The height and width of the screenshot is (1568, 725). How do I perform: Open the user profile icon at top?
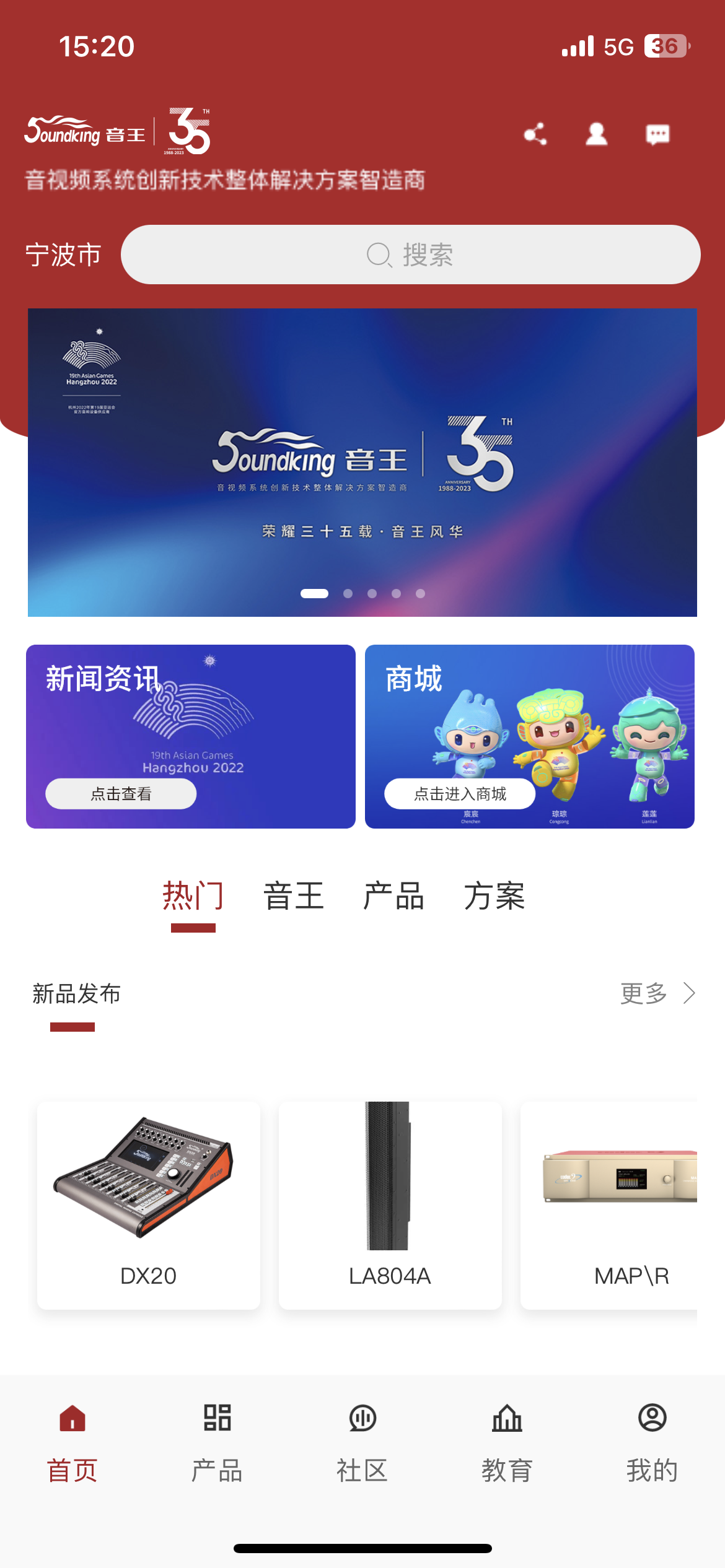pos(595,134)
